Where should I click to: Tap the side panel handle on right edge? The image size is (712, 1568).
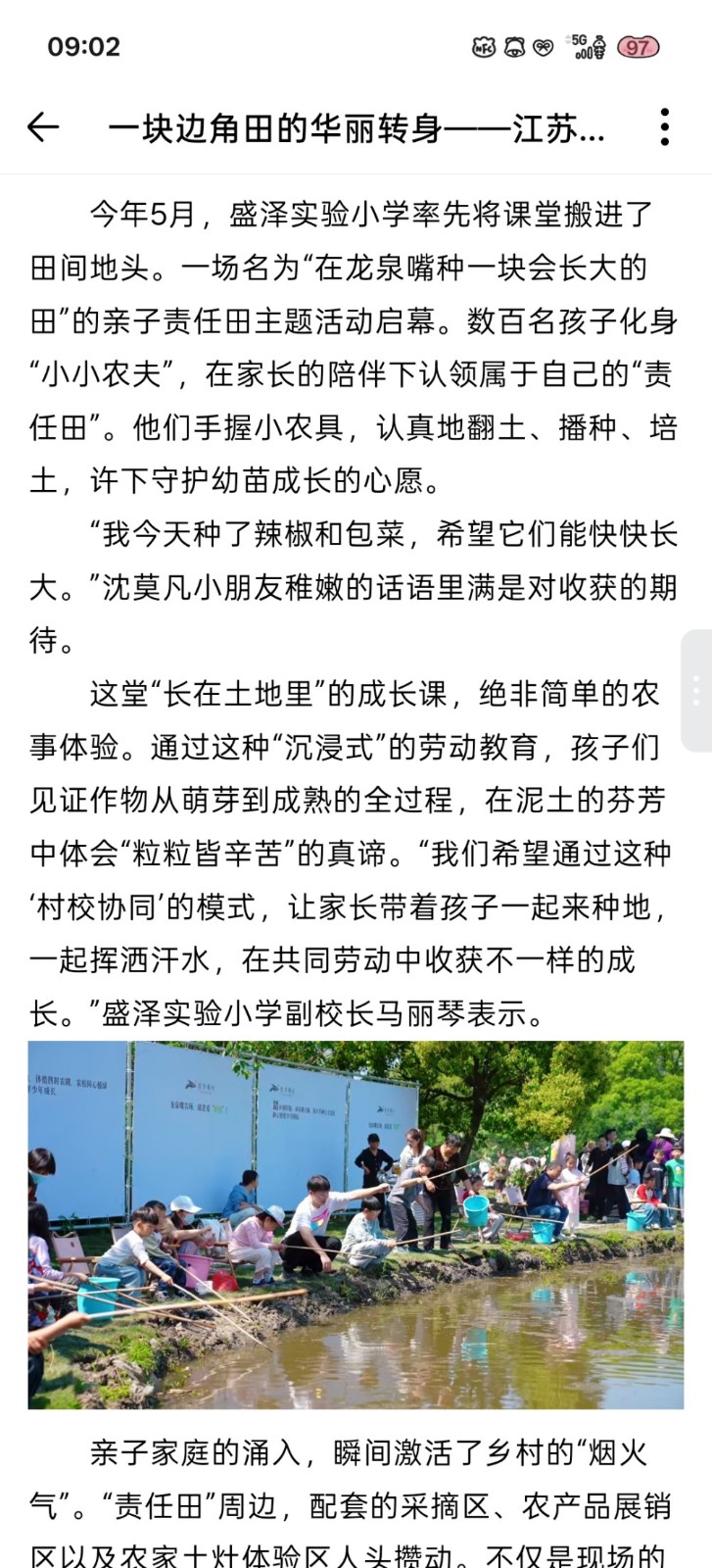pos(696,690)
